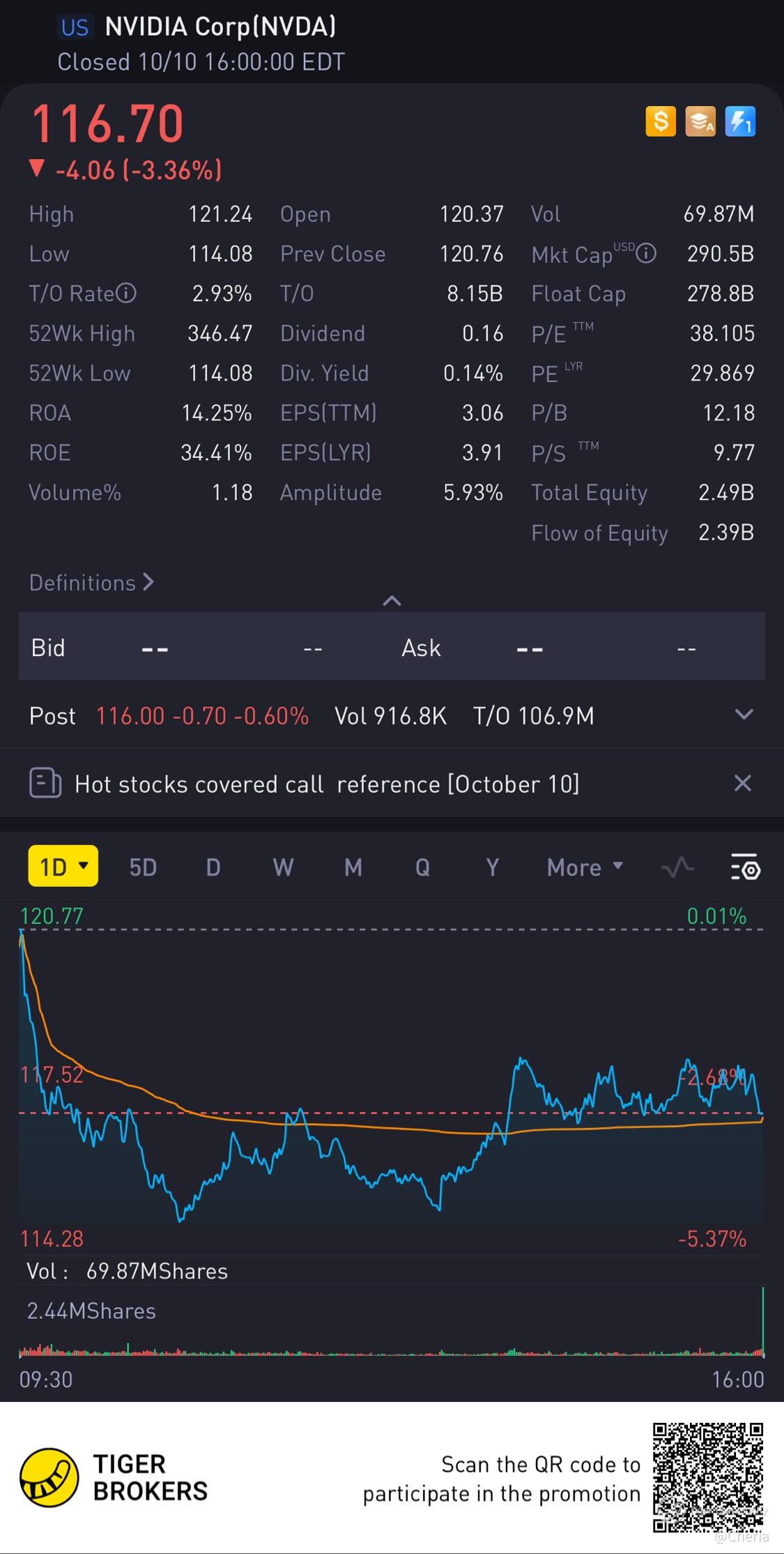Screen dimensions: 784x1554
Task: Switch chart to 5D view
Action: 143,867
